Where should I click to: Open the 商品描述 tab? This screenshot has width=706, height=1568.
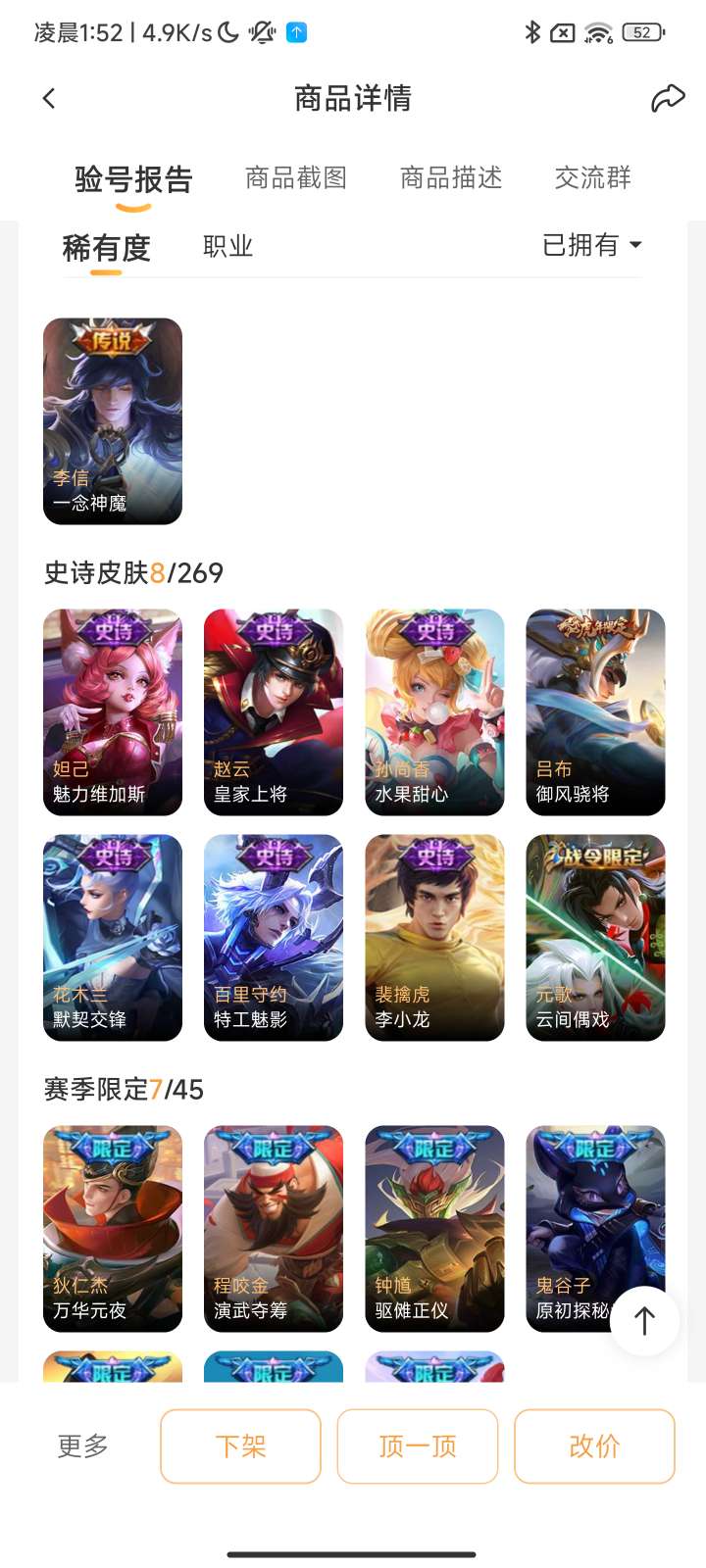[451, 178]
